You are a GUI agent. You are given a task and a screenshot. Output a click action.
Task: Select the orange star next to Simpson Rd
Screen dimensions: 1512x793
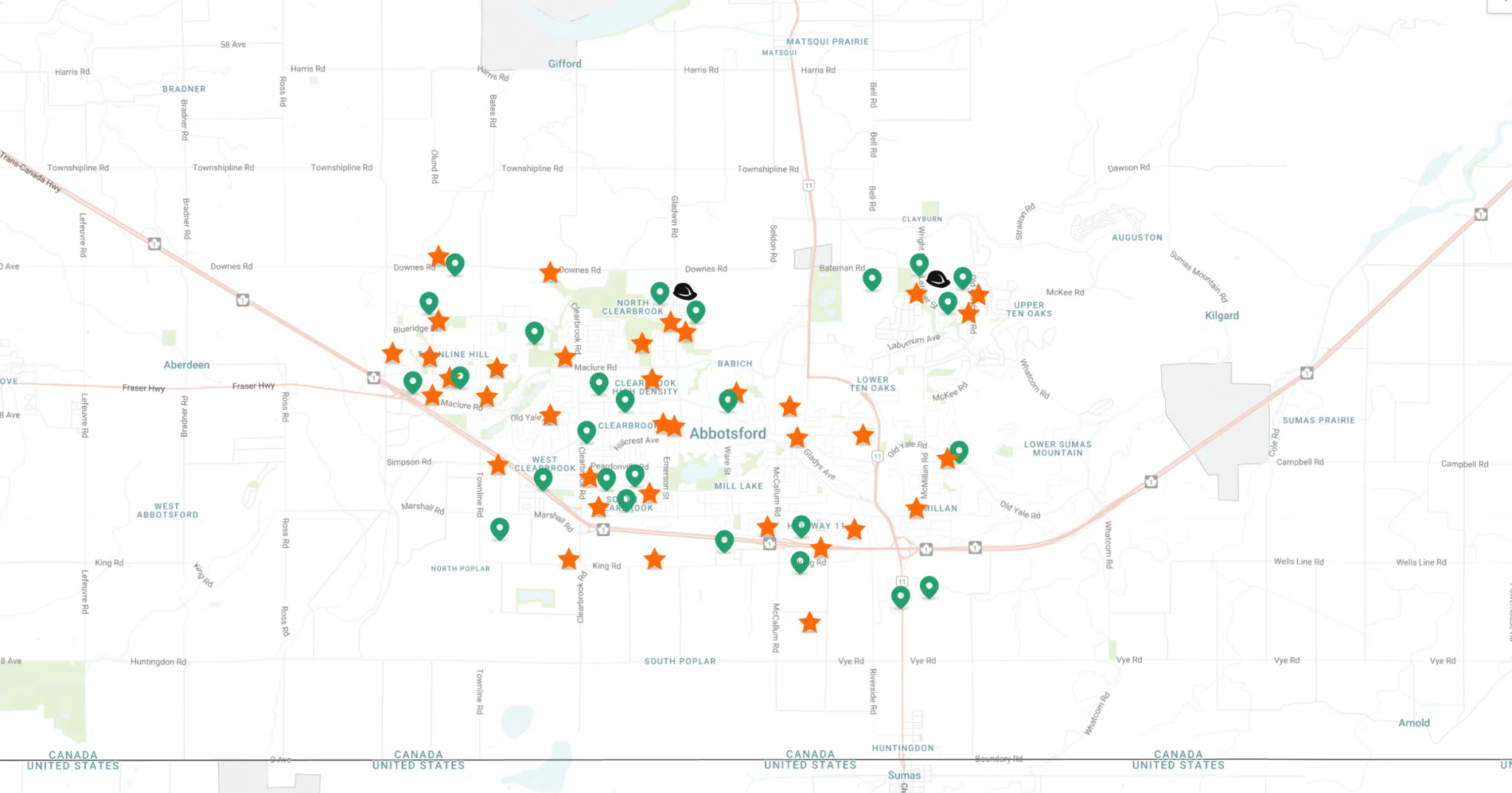[x=498, y=464]
